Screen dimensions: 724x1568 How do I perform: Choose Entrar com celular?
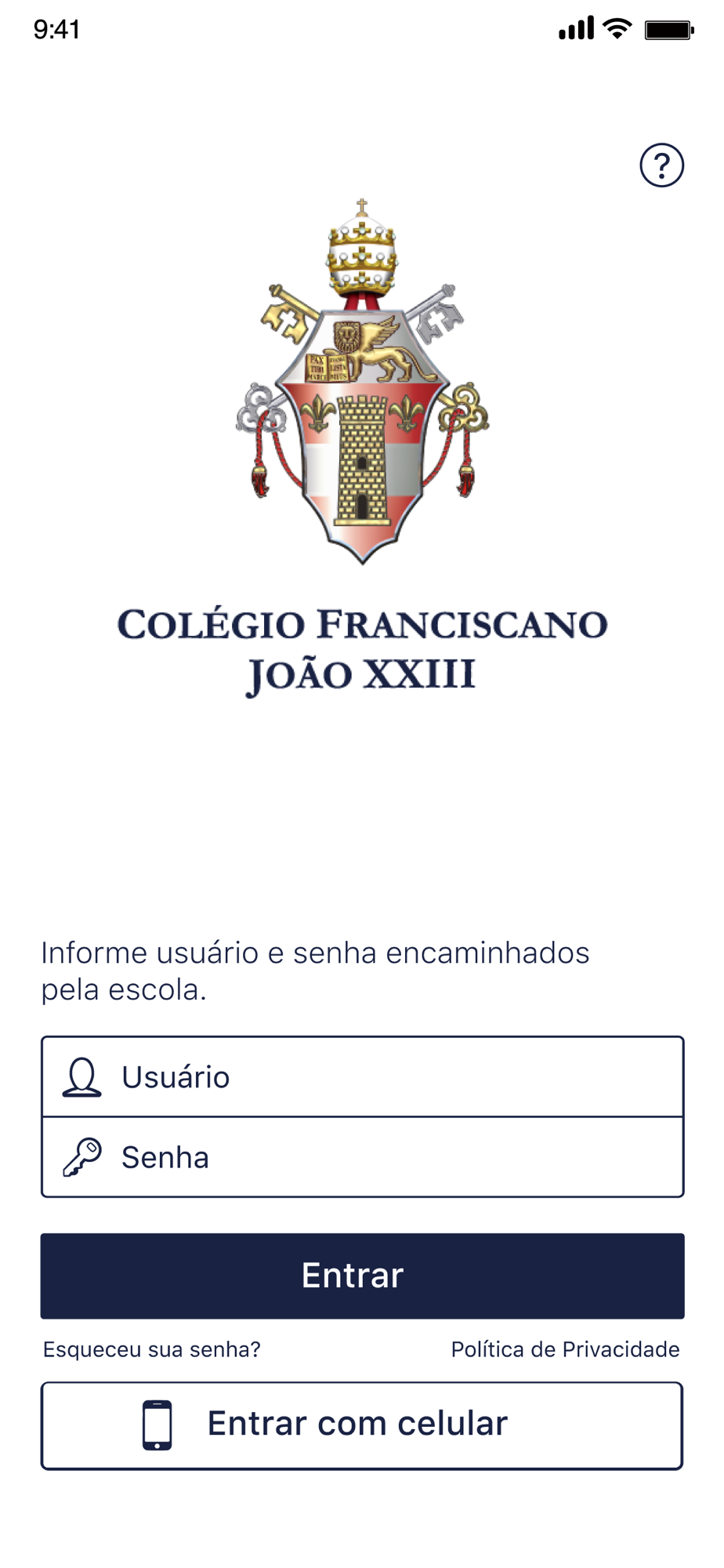[x=362, y=1425]
